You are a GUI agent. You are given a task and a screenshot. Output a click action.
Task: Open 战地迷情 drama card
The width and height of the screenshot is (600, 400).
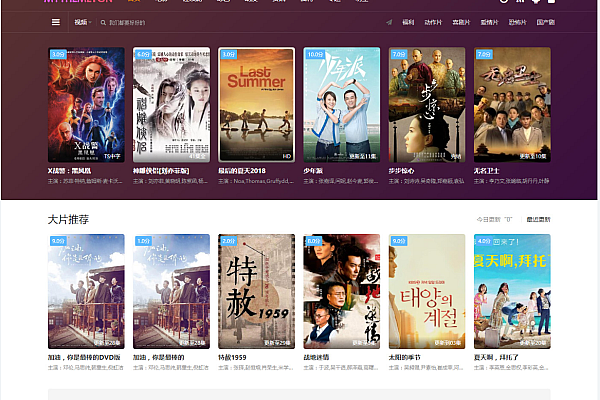[341, 290]
